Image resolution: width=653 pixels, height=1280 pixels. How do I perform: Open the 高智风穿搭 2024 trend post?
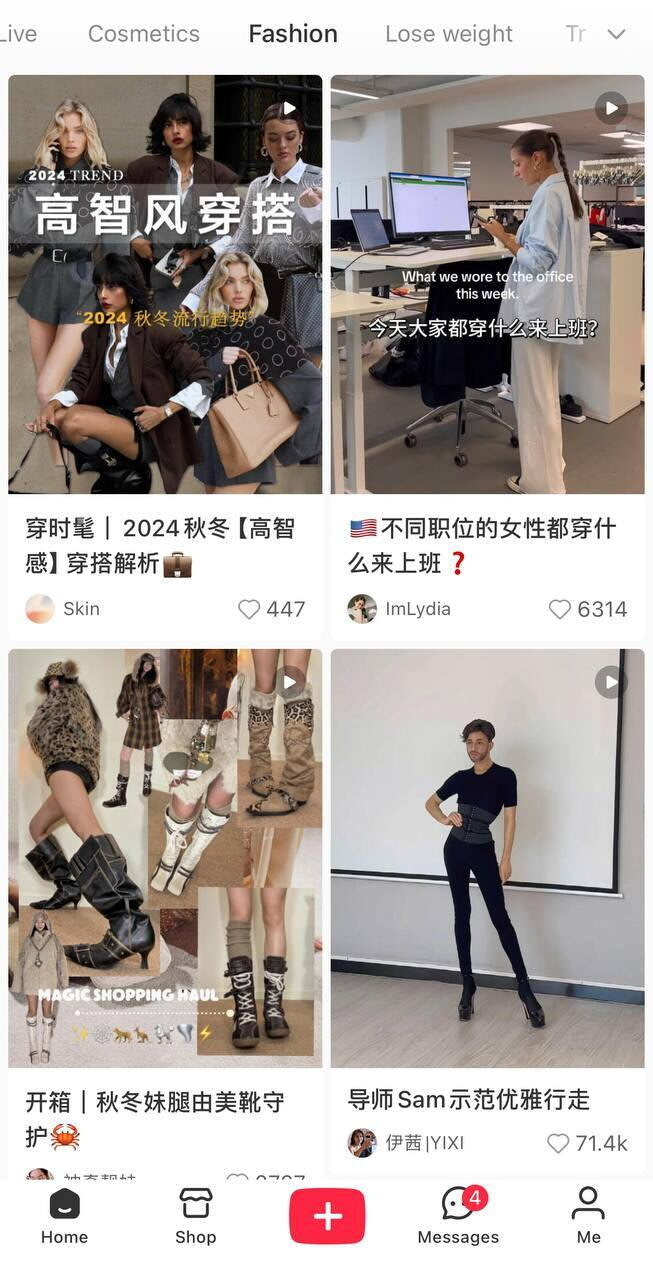pos(165,285)
